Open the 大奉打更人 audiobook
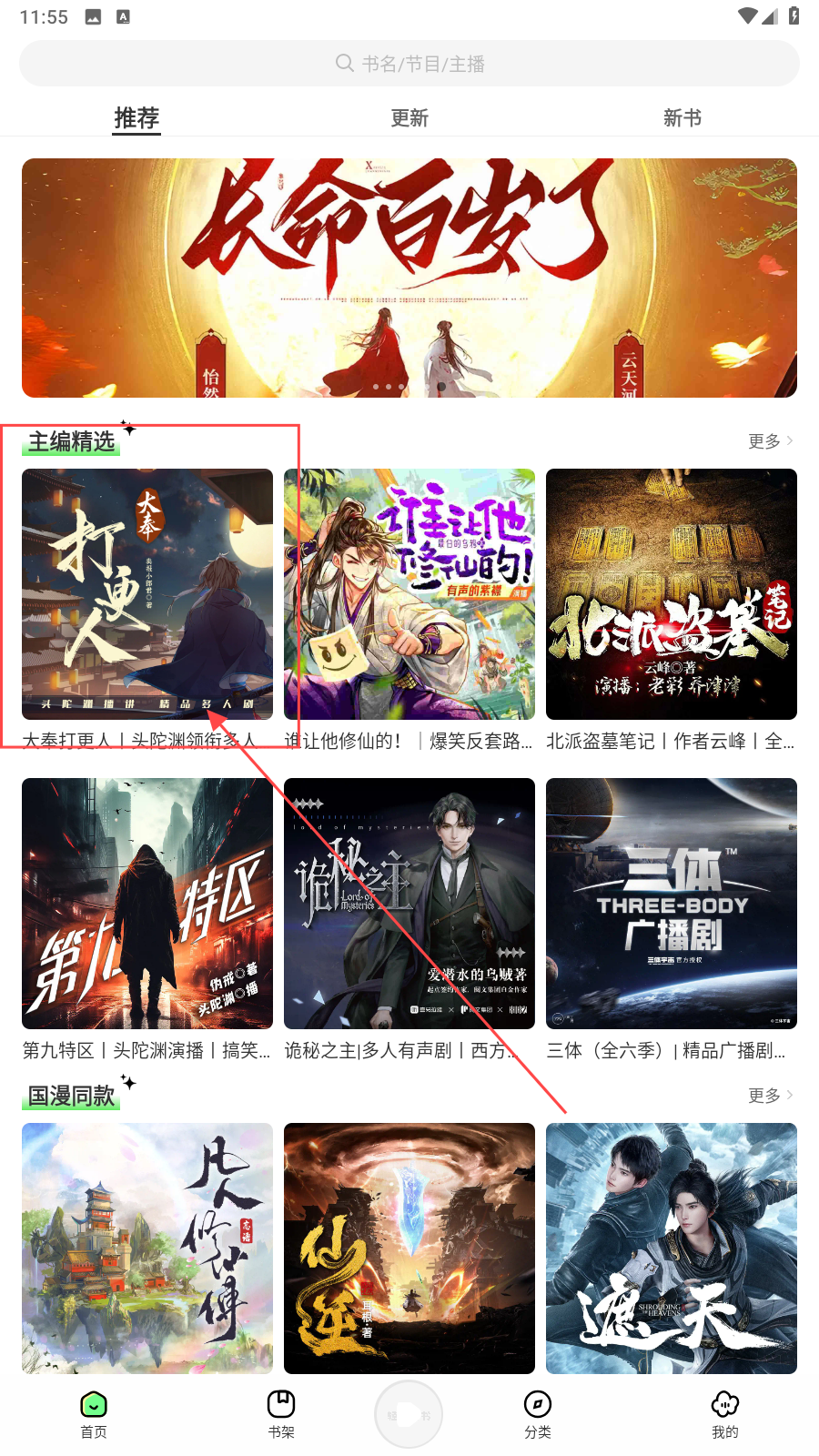Screen dimensions: 819x1456 pyautogui.click(x=147, y=594)
